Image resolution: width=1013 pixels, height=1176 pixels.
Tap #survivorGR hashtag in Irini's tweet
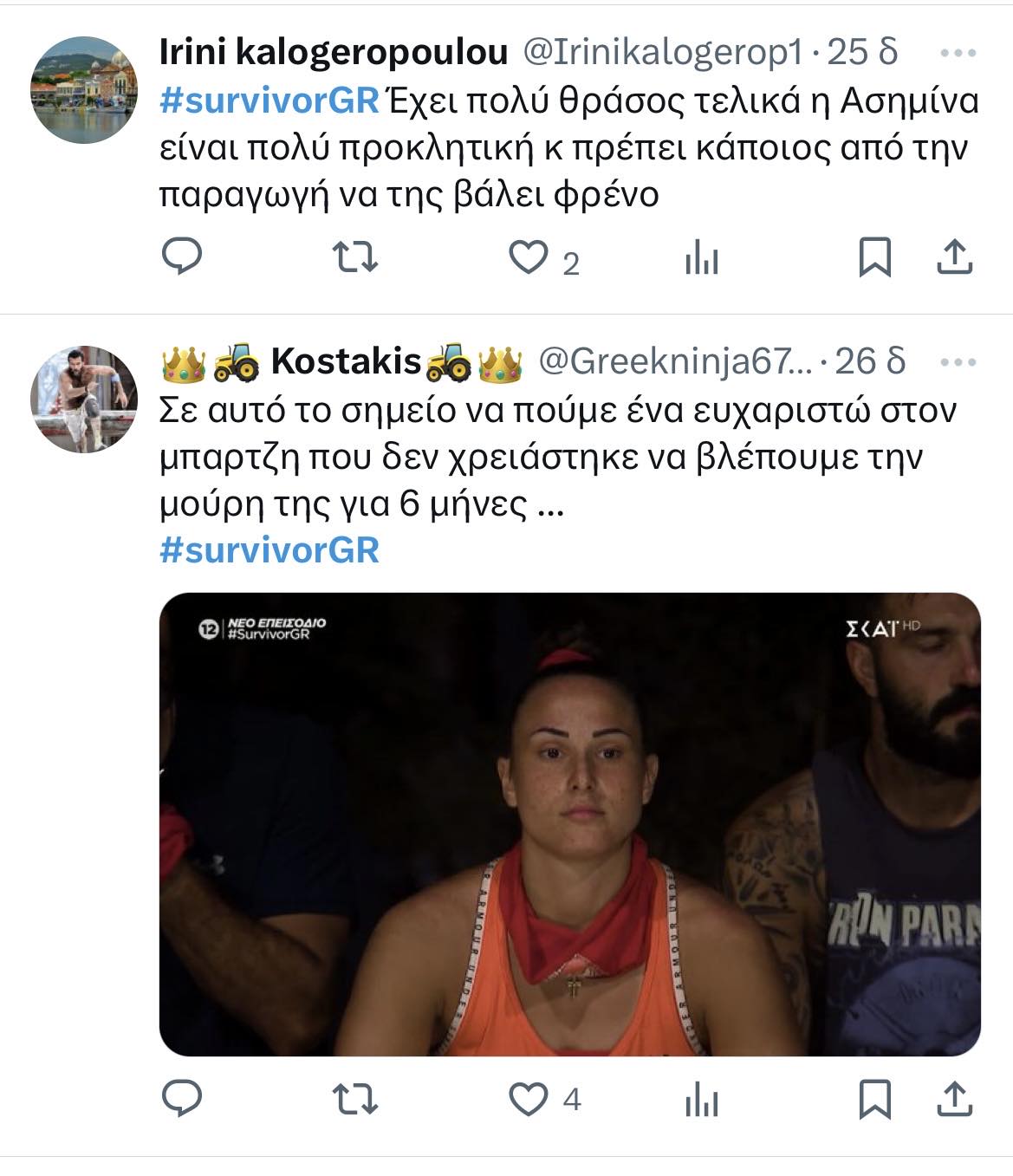point(269,101)
